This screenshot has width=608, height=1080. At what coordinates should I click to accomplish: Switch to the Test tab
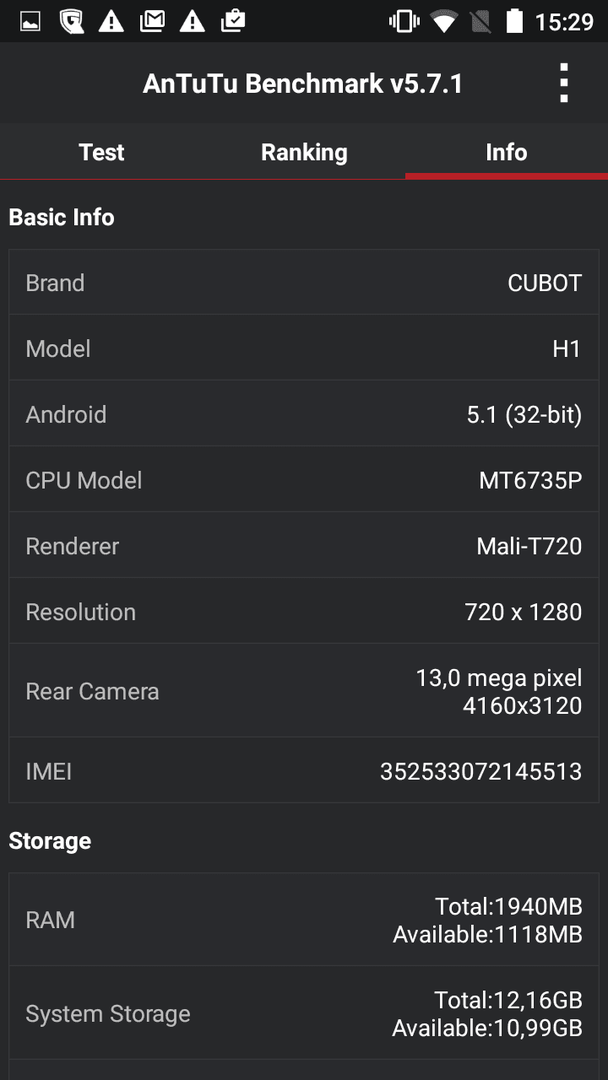pos(101,152)
